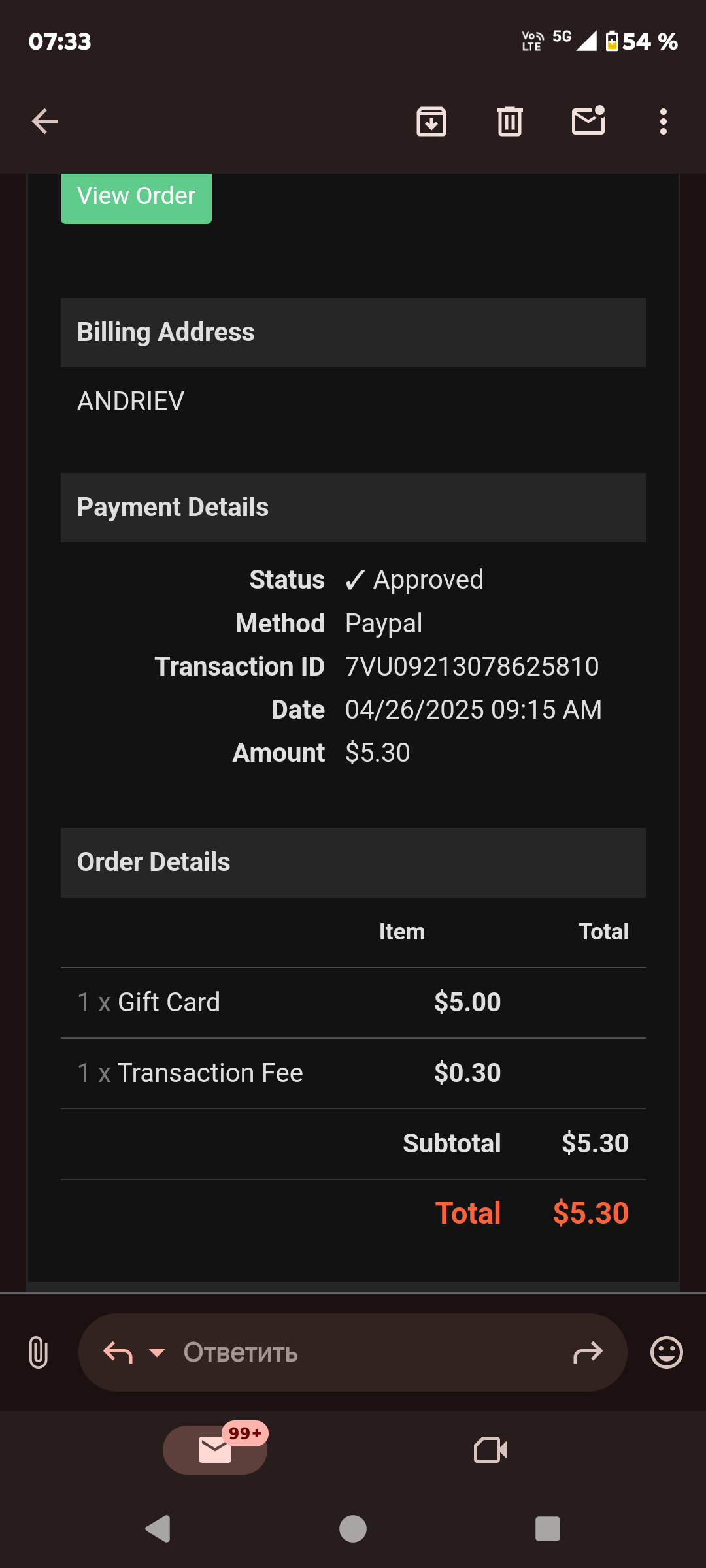Attach a file with the paperclip icon
The height and width of the screenshot is (1568, 706).
click(x=39, y=1352)
